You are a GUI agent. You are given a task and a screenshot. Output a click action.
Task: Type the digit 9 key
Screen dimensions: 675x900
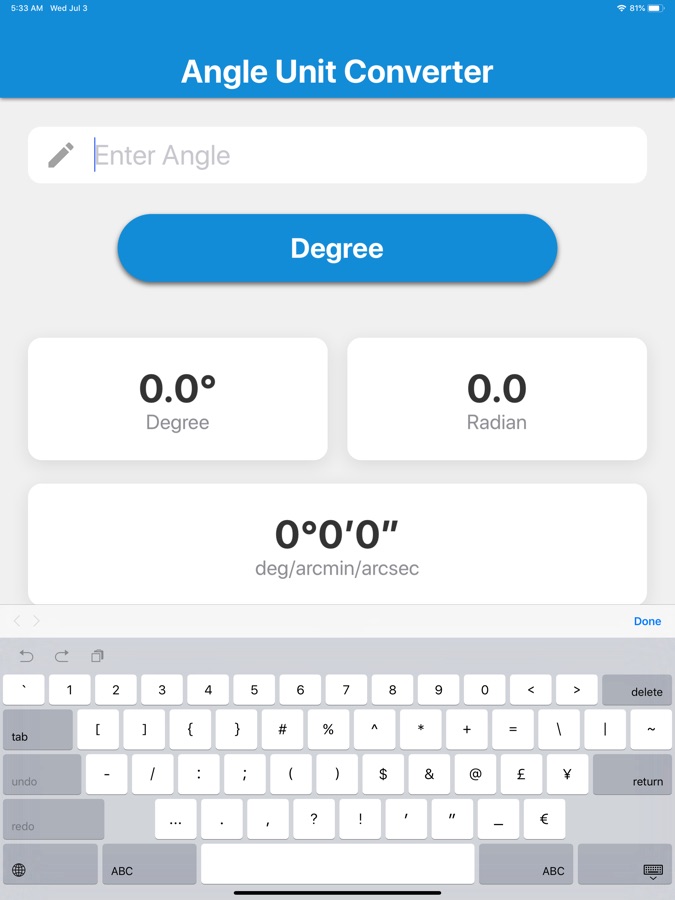tap(438, 690)
